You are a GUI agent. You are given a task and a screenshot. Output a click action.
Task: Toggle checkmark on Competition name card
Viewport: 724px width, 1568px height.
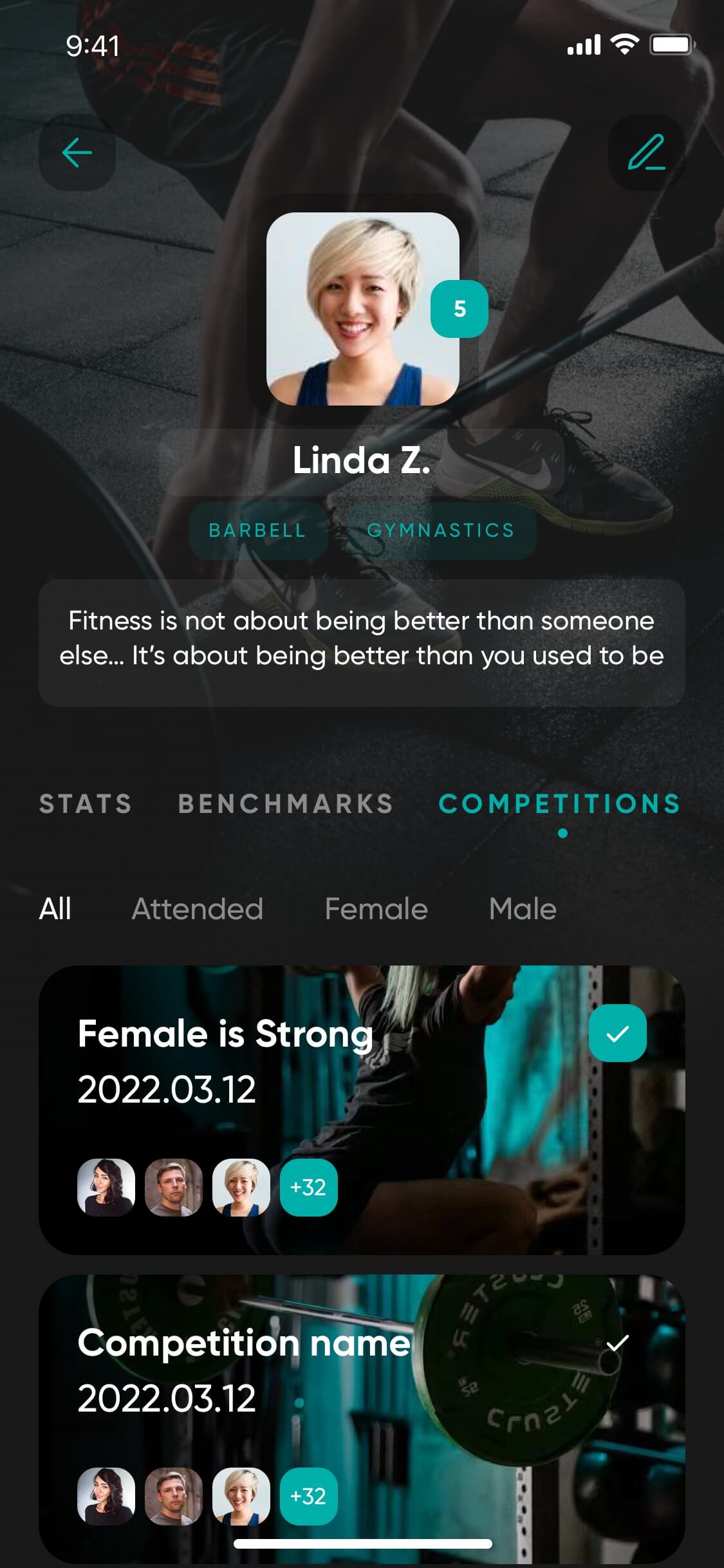(617, 1343)
